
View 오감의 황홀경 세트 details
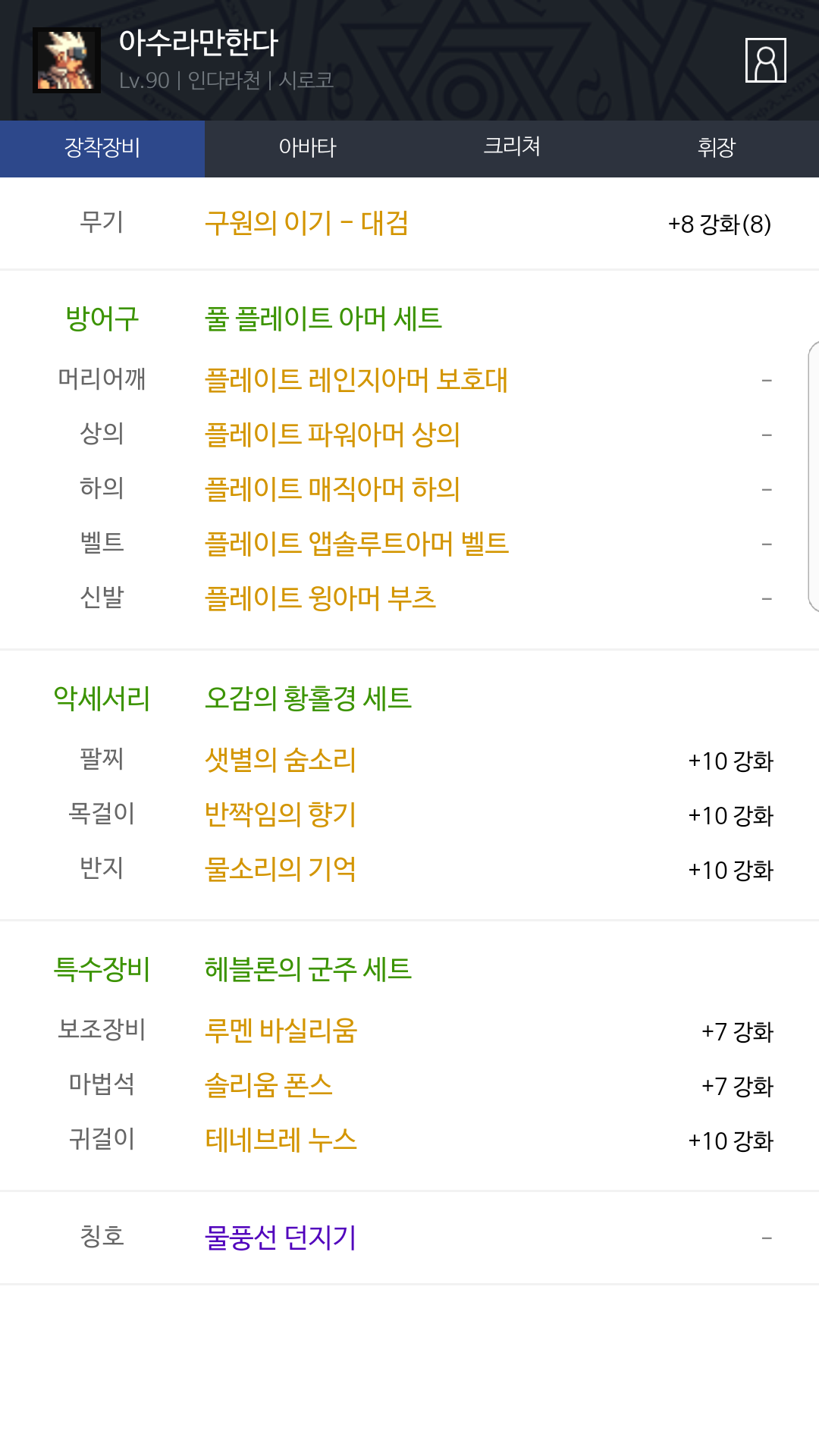pos(308,698)
